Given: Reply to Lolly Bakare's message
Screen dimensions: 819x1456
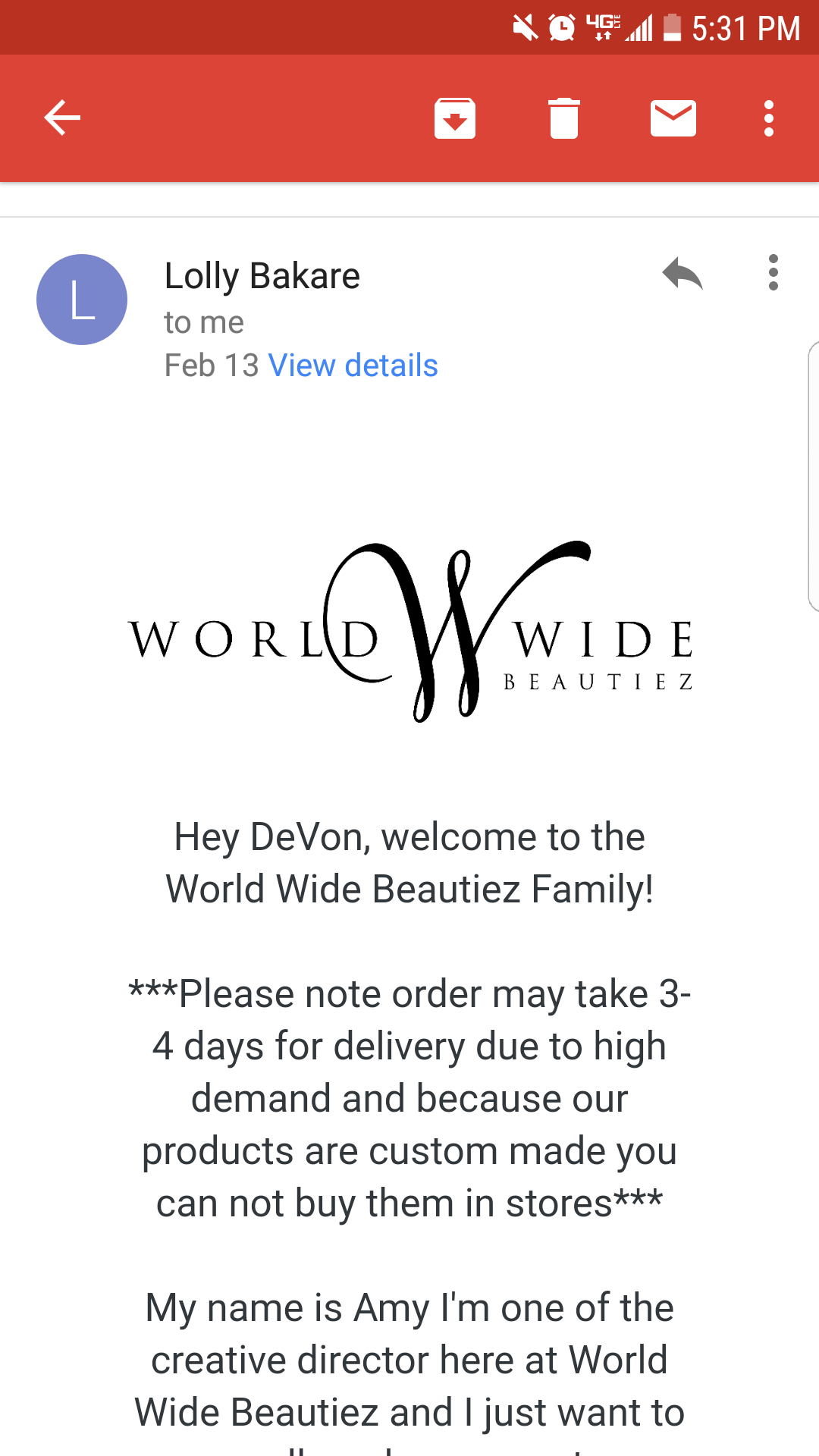Looking at the screenshot, I should click(682, 274).
